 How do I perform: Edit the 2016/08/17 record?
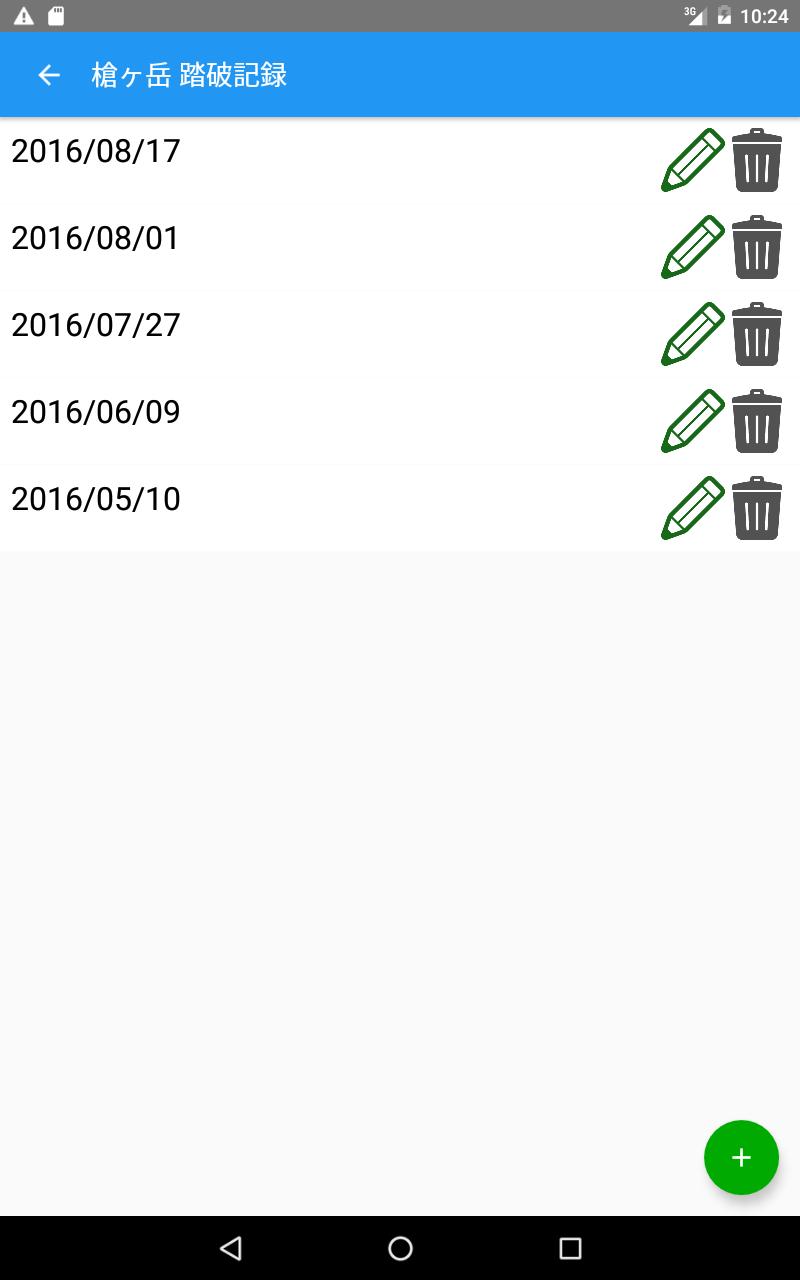pyautogui.click(x=693, y=160)
